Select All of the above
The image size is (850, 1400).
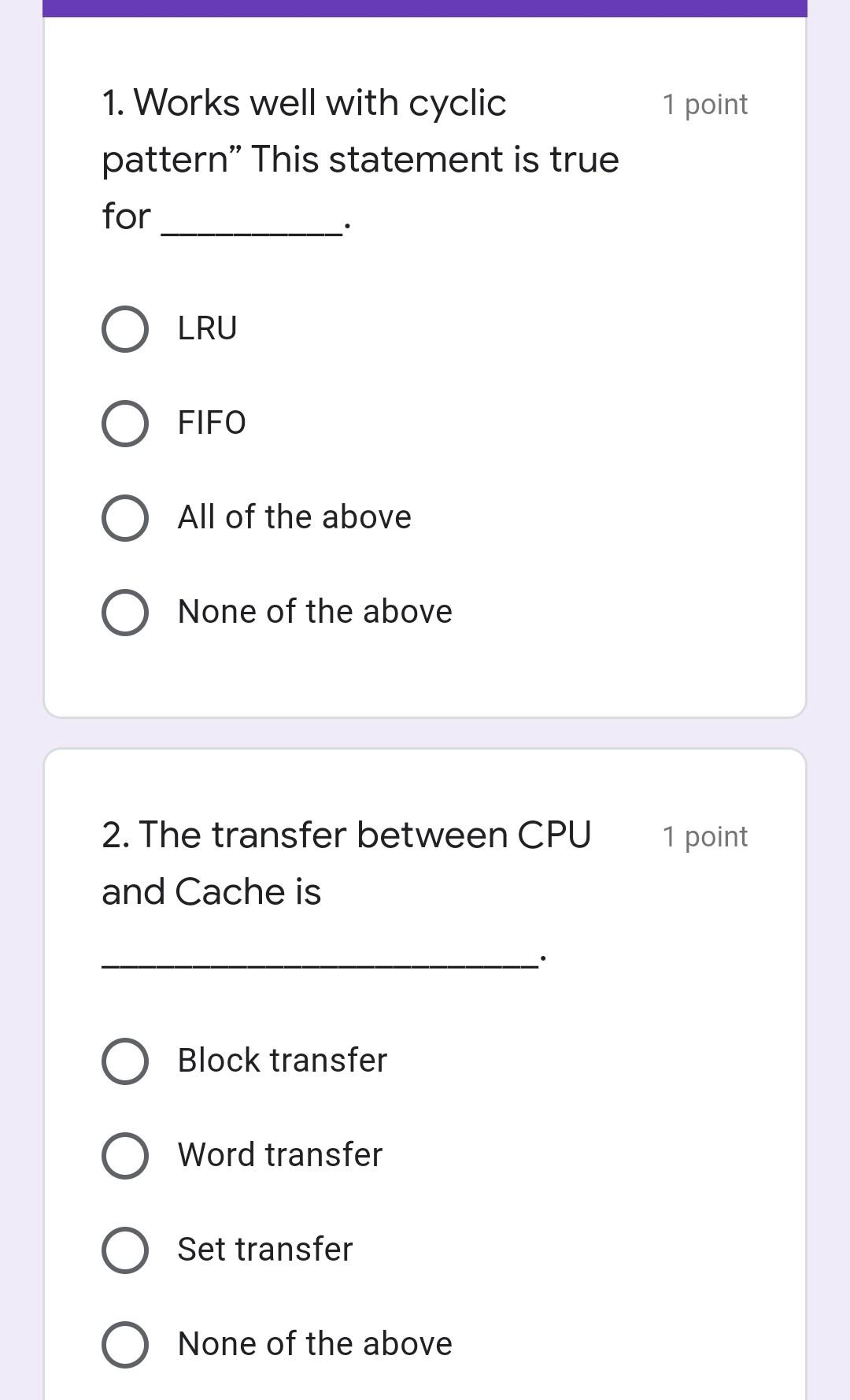pos(125,518)
